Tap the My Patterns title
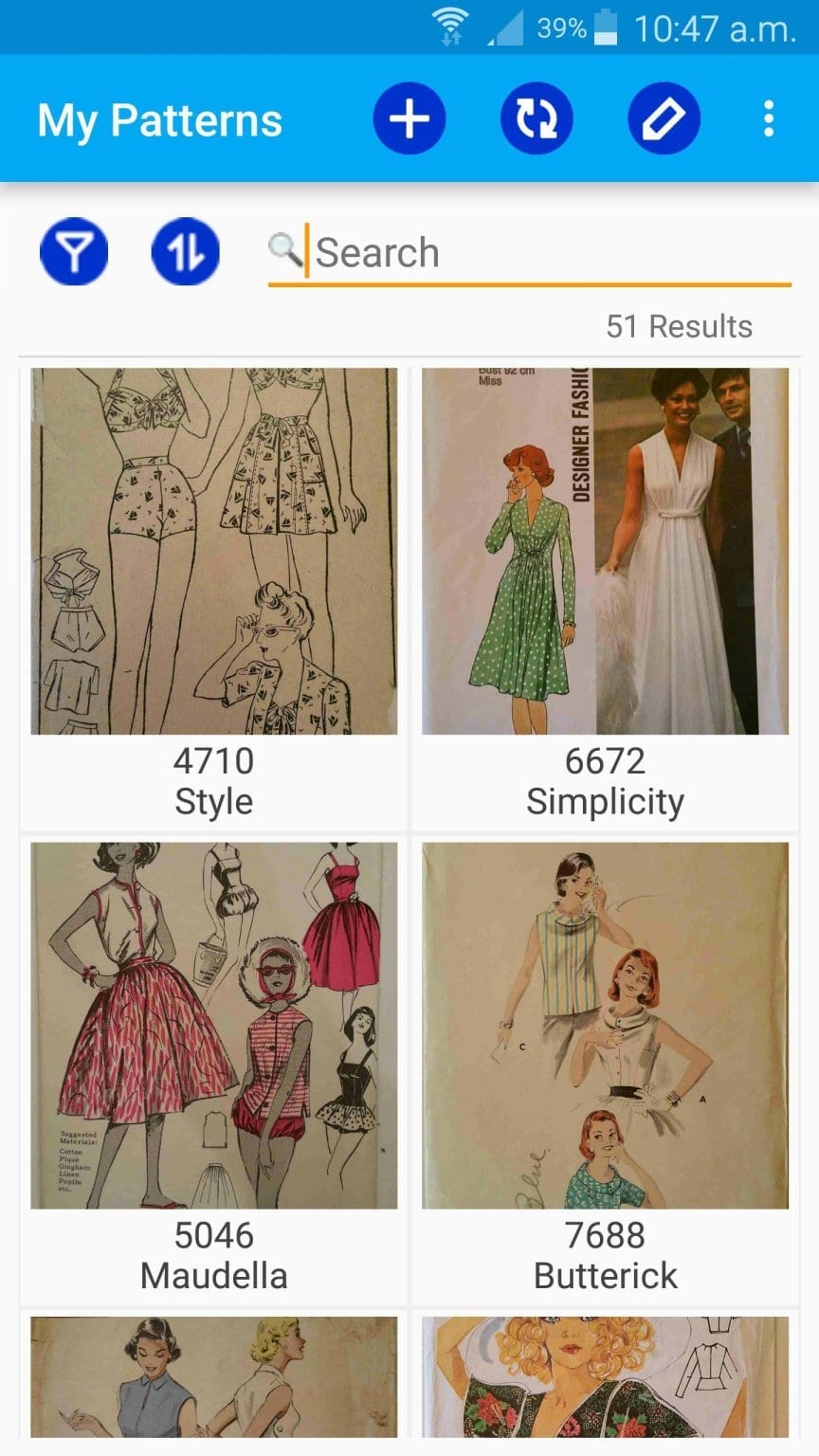Viewport: 819px width, 1456px height. coord(159,119)
